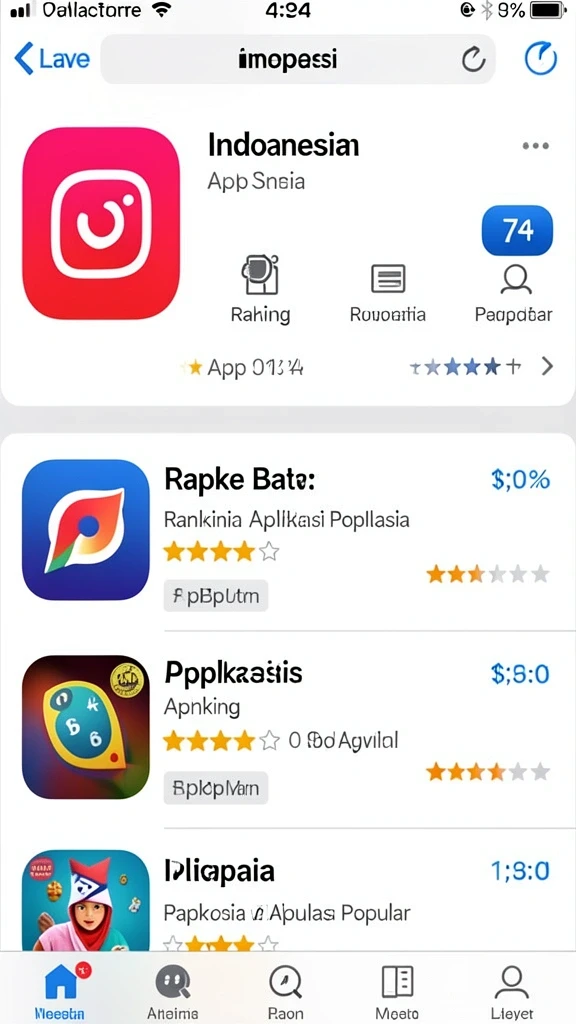Open the blue circular icon at top right
The image size is (576, 1024).
pyautogui.click(x=541, y=59)
